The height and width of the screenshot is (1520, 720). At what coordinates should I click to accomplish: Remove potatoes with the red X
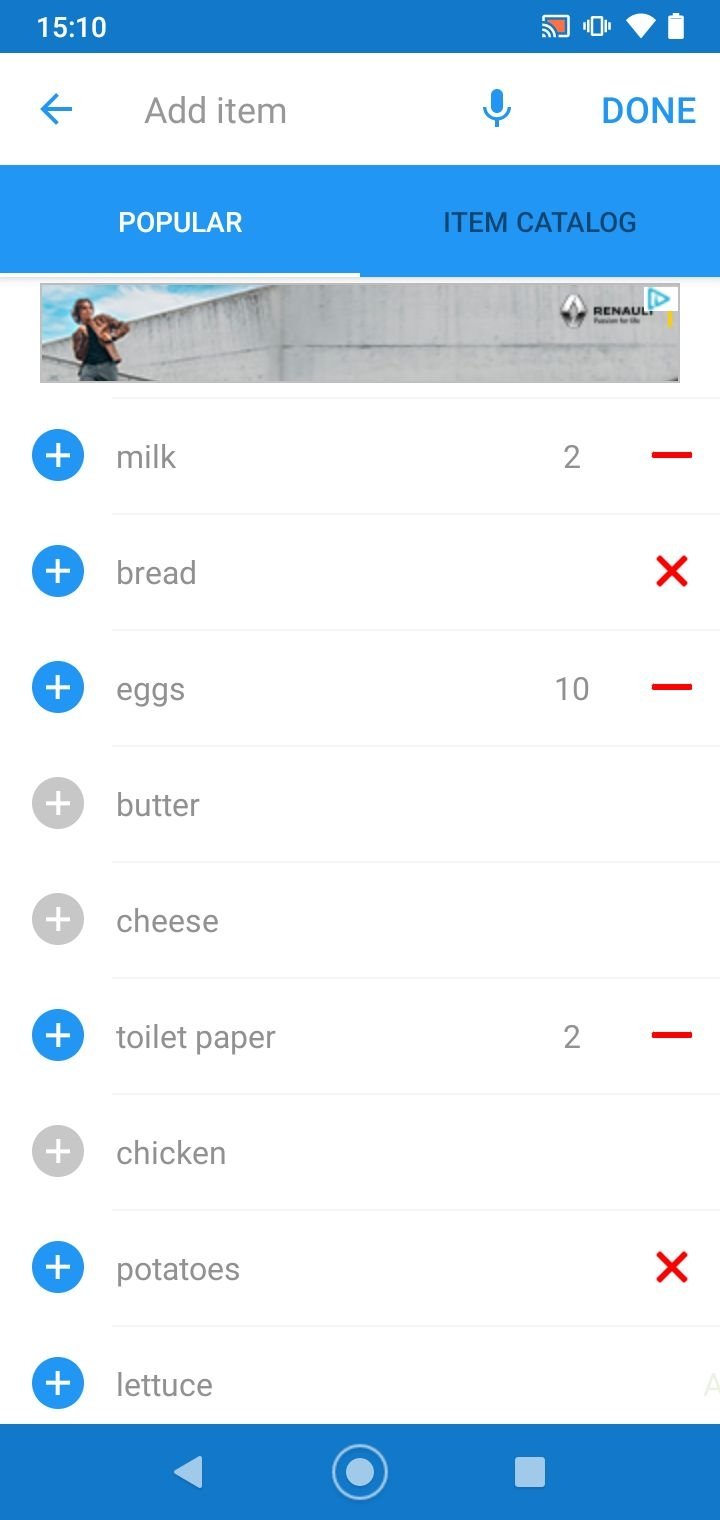coord(672,1268)
